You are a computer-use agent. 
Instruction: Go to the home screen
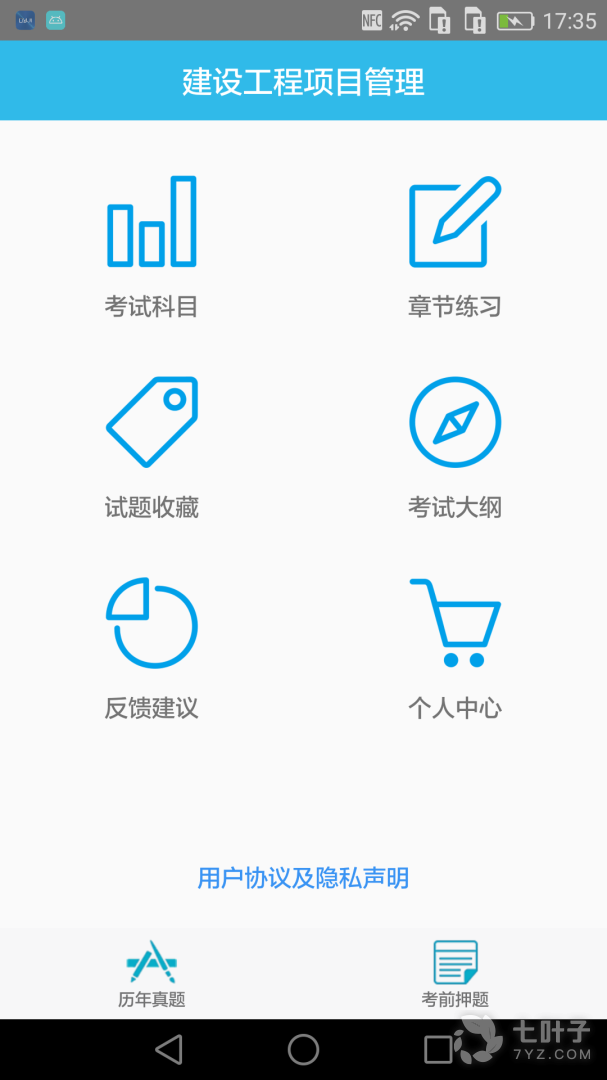303,1049
